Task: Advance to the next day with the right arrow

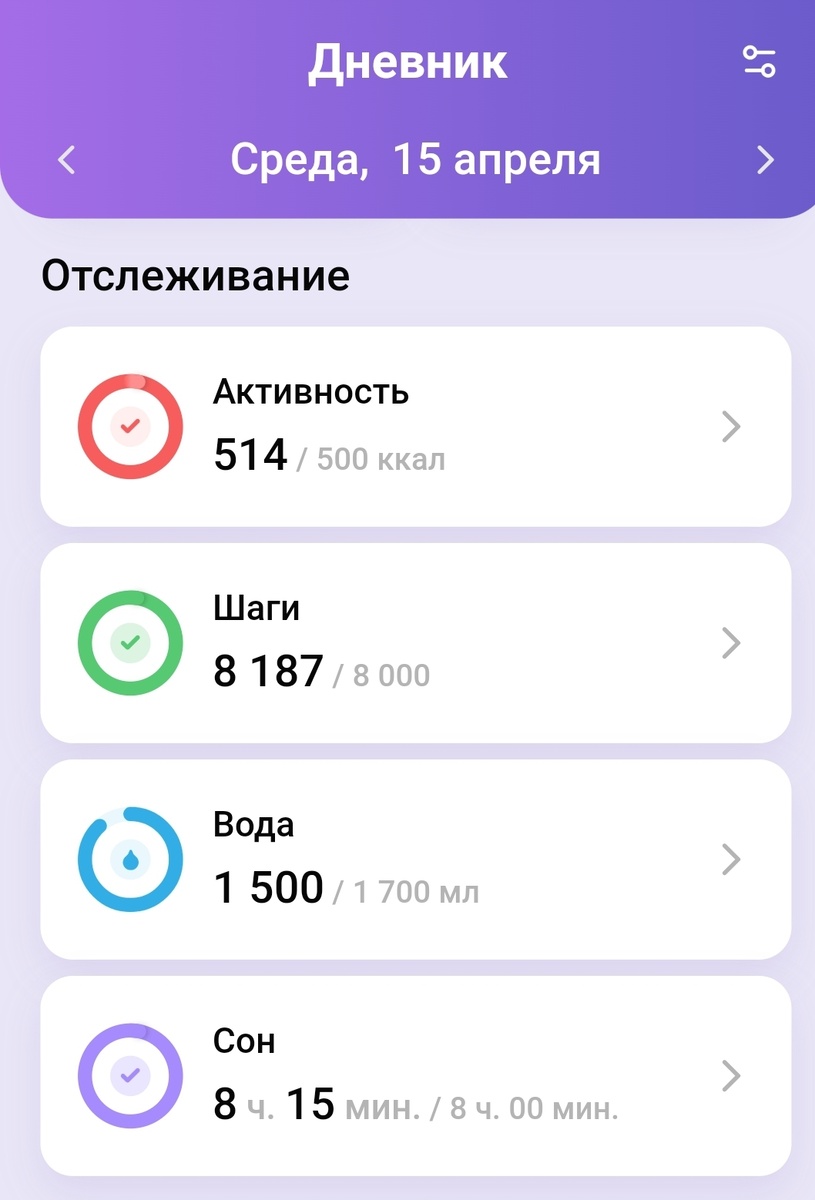Action: click(x=765, y=159)
